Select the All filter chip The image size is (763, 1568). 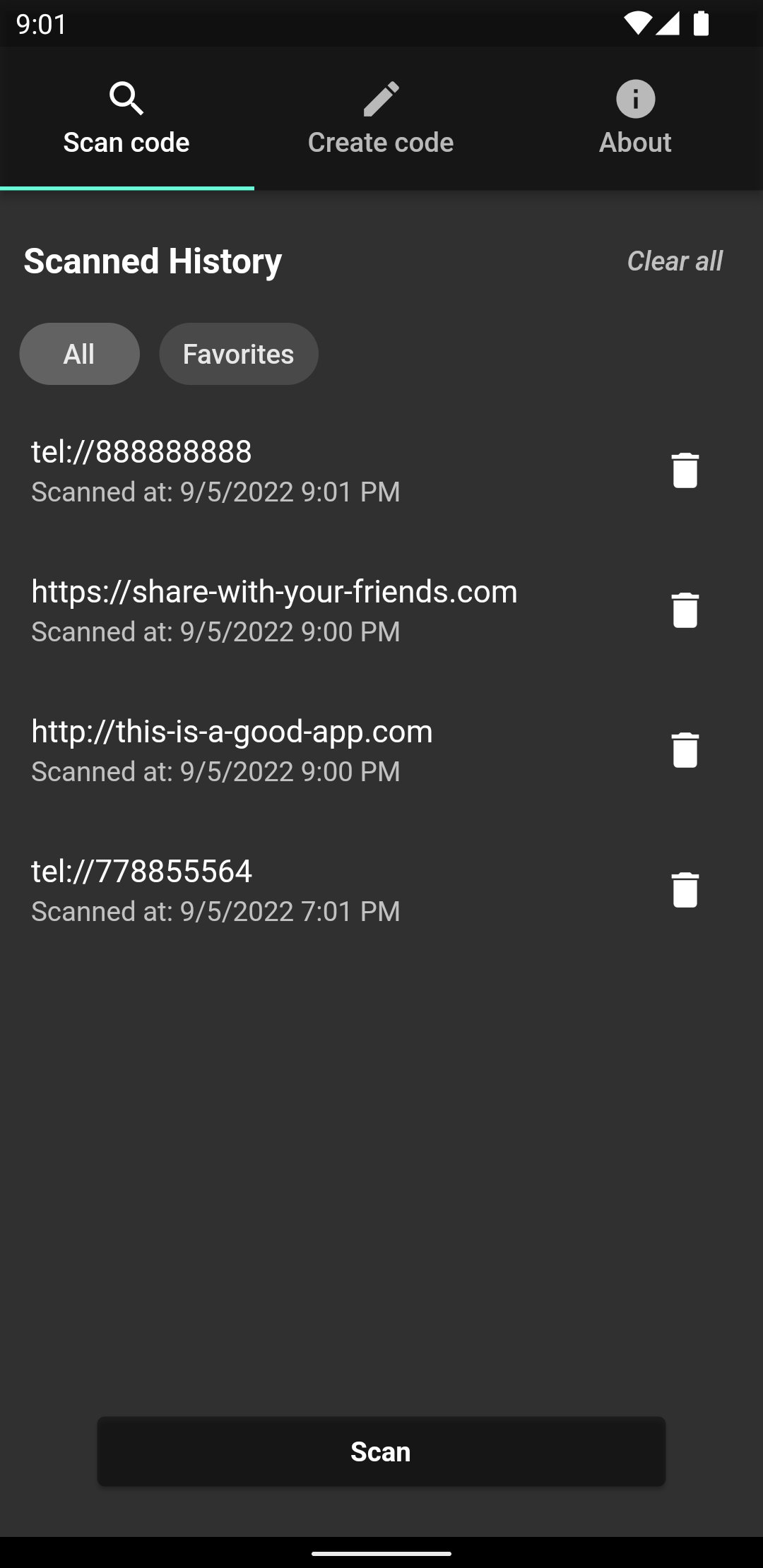(x=79, y=354)
